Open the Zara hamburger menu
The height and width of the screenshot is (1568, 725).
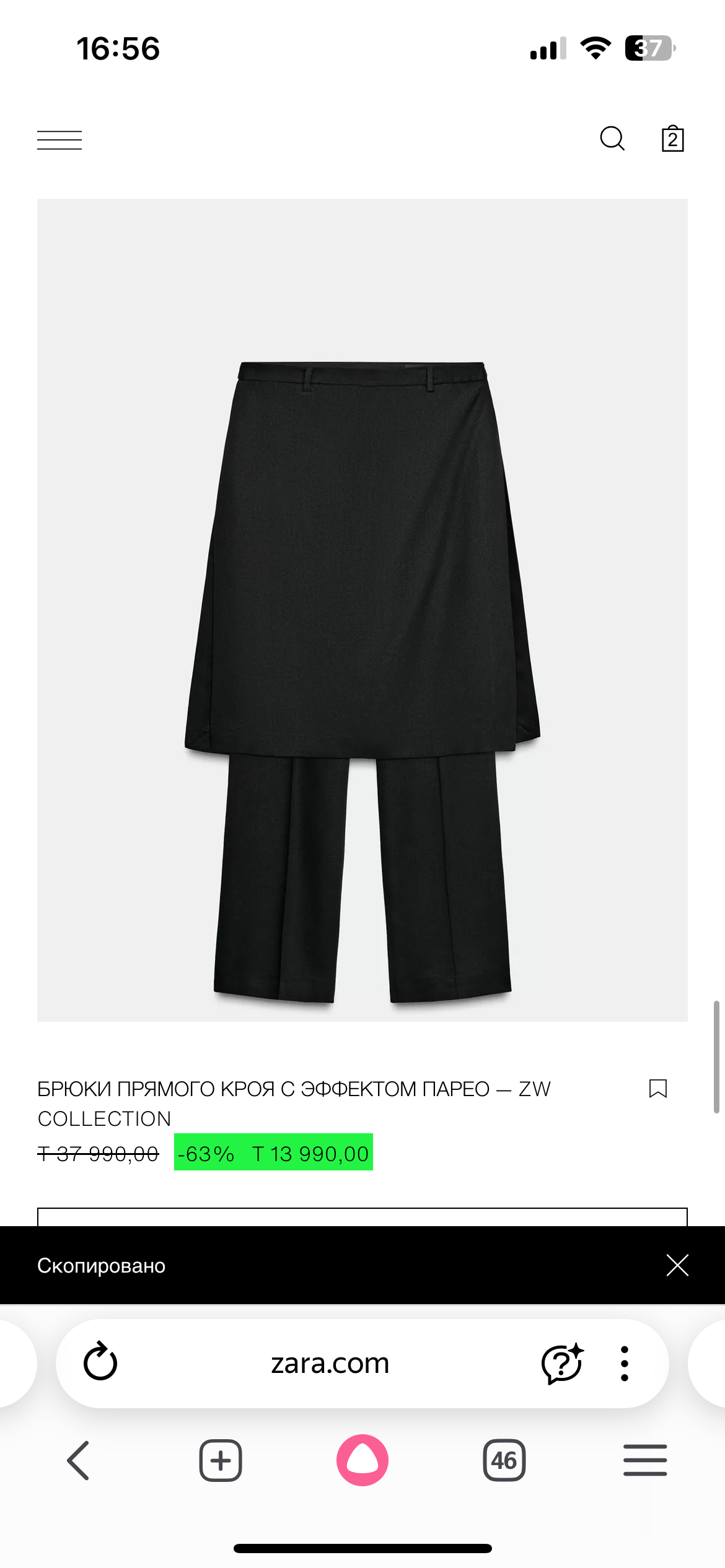[59, 140]
